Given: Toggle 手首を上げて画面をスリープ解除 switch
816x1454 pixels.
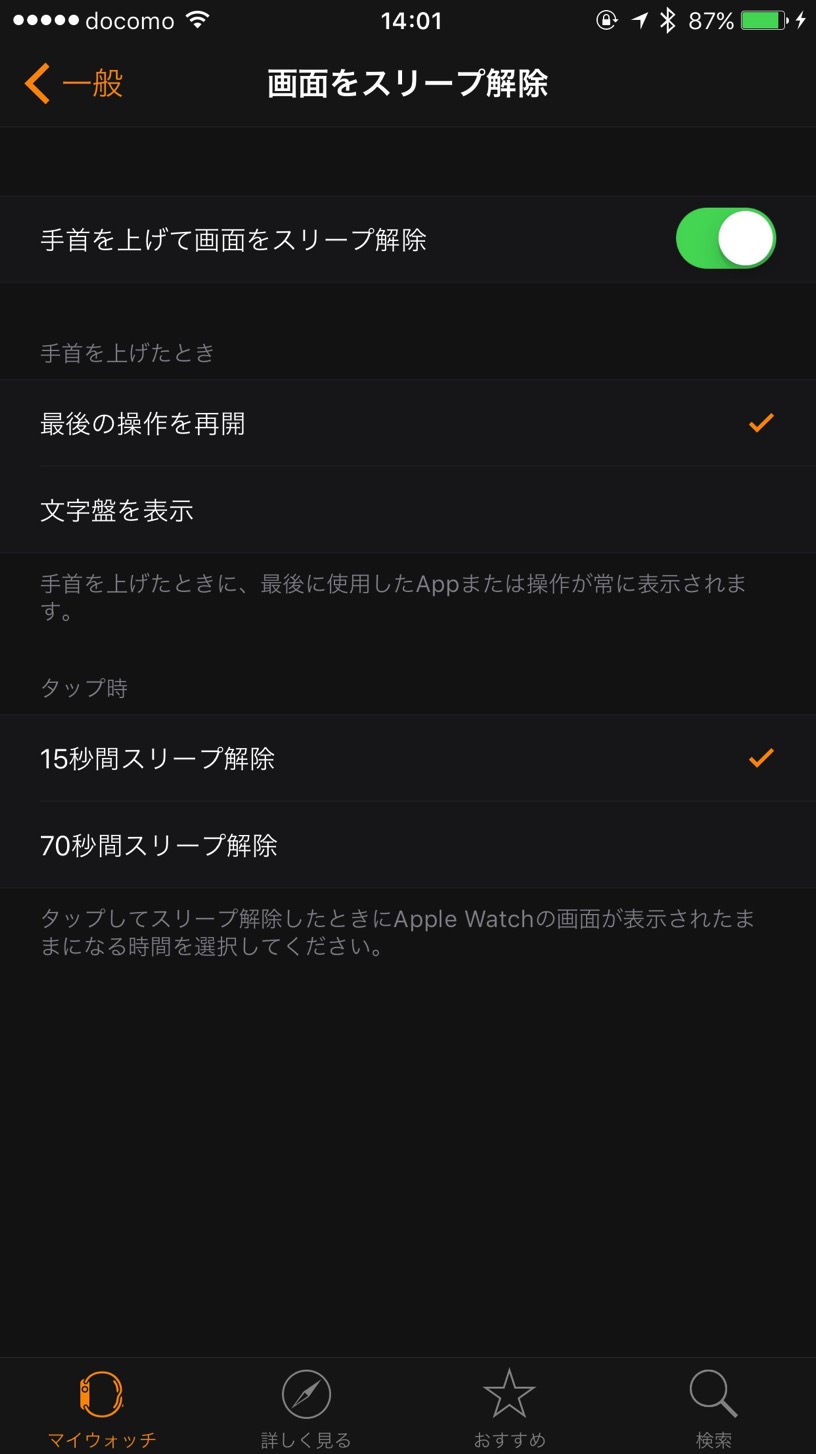Looking at the screenshot, I should [725, 239].
